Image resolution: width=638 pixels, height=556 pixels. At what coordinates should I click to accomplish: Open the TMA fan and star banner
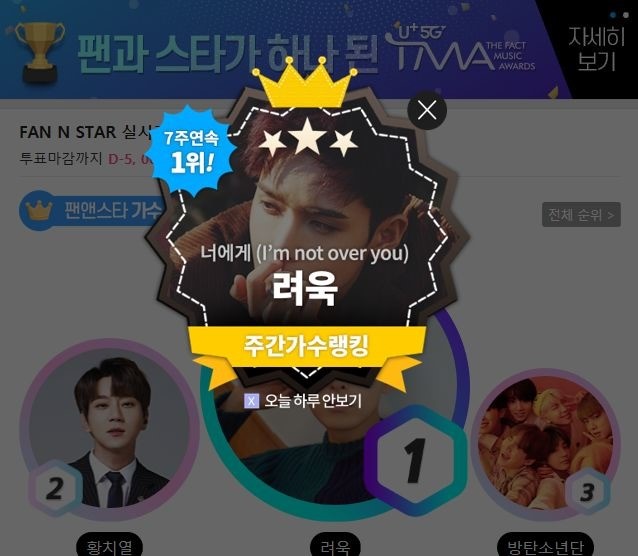click(270, 49)
